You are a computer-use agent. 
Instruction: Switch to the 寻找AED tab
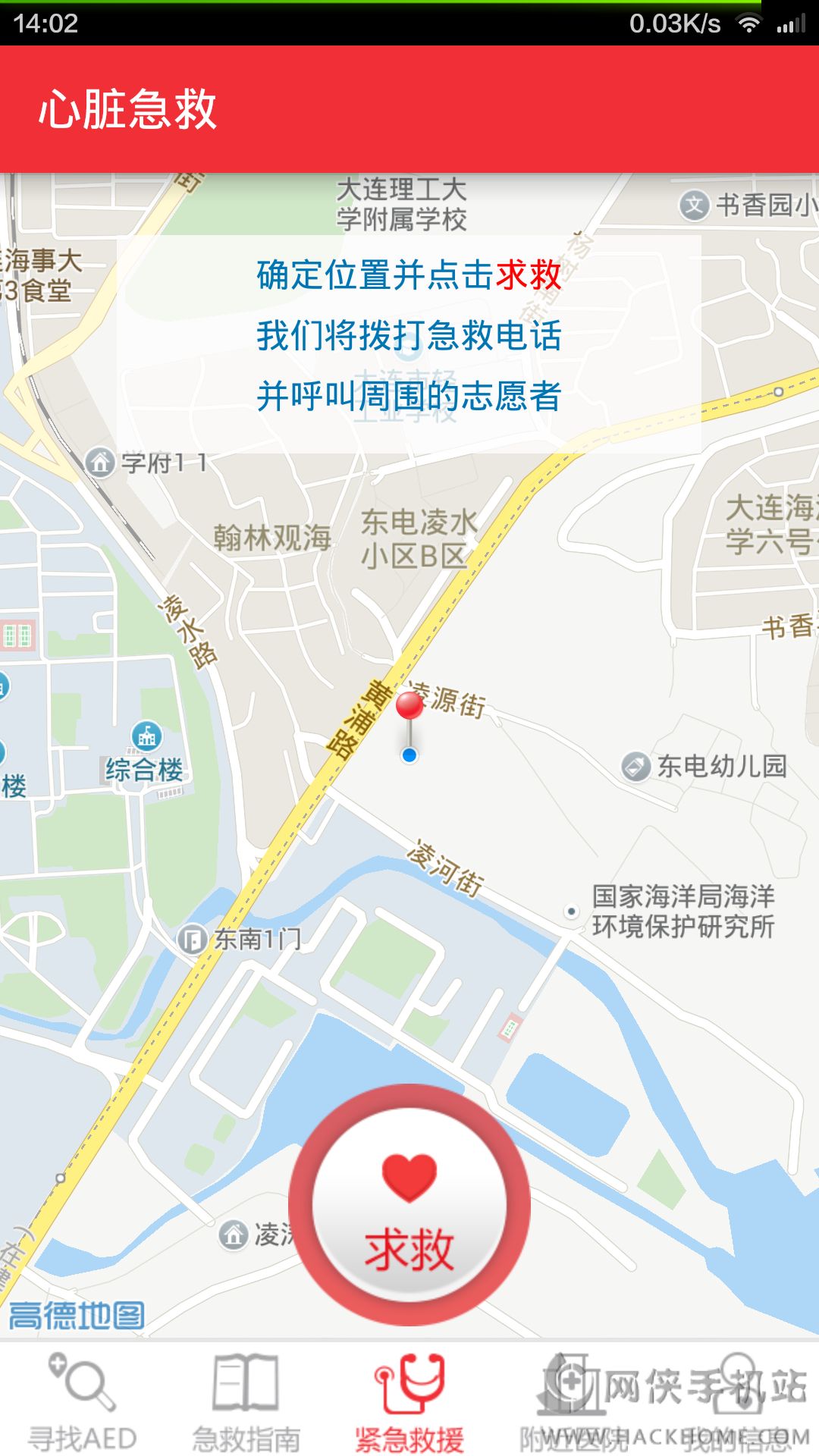pos(82,1401)
